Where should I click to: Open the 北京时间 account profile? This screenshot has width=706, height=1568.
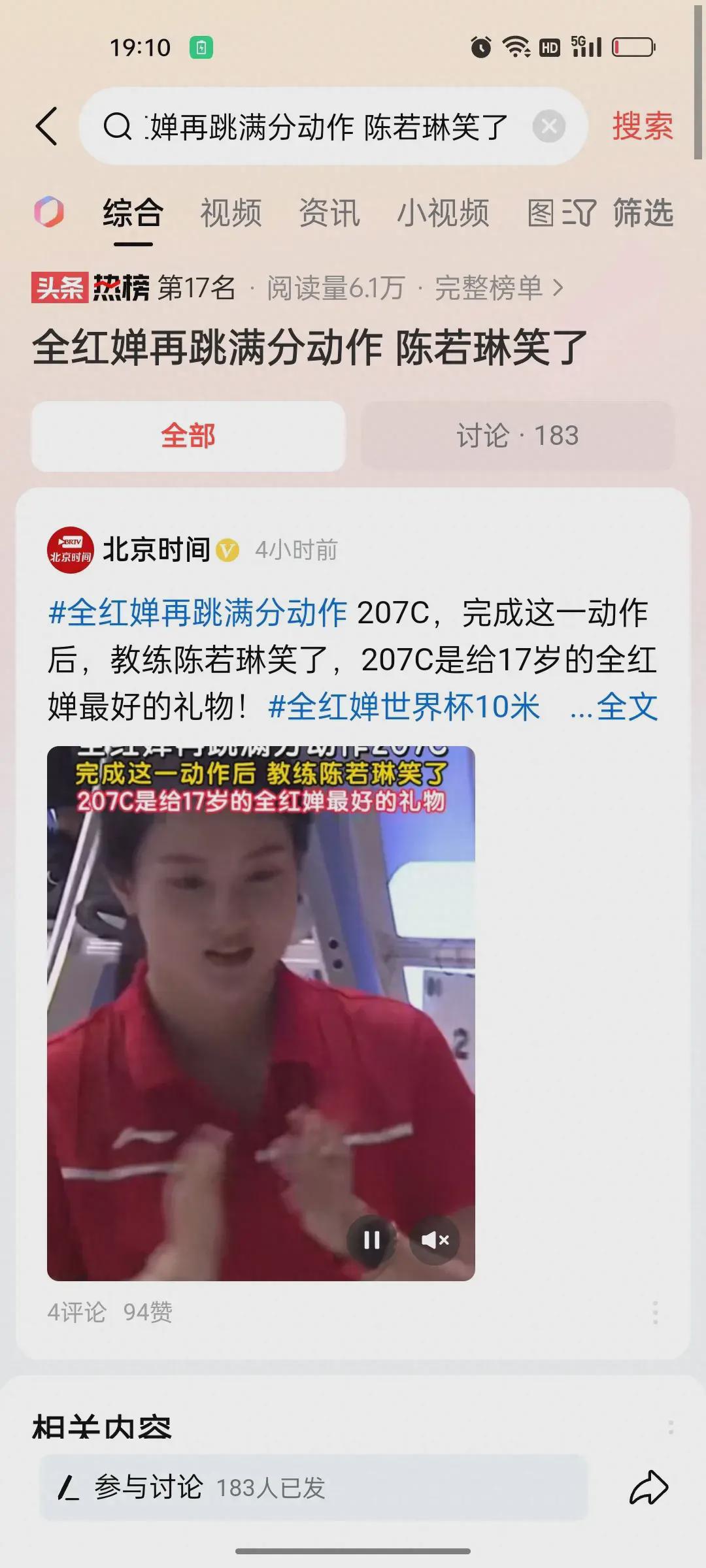point(156,549)
